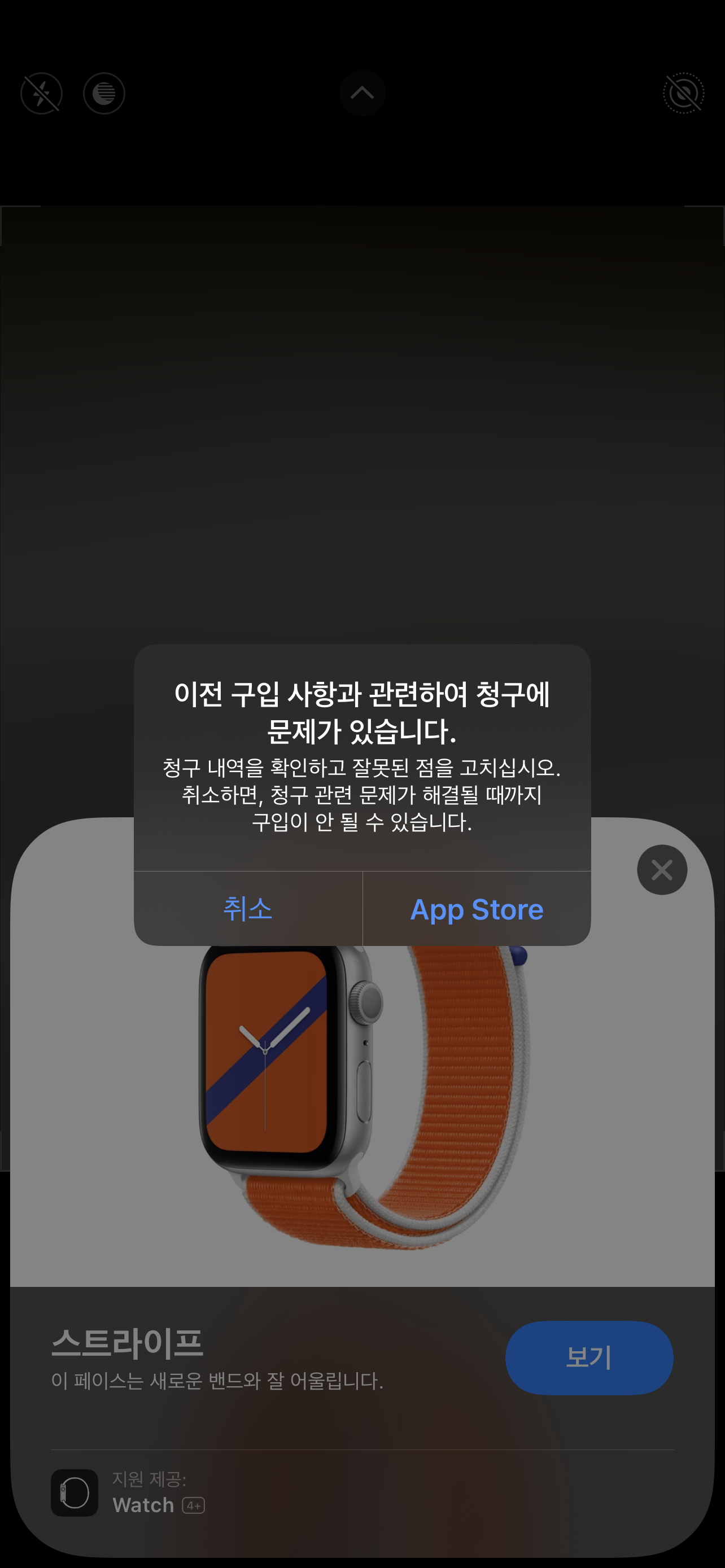The image size is (725, 1568).
Task: Tap 취소 to cancel the billing alert
Action: click(x=248, y=909)
